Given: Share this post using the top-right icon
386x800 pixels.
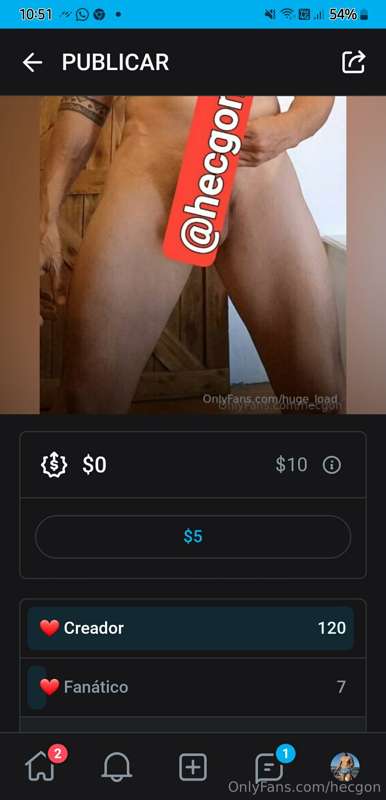Looking at the screenshot, I should click(x=353, y=62).
